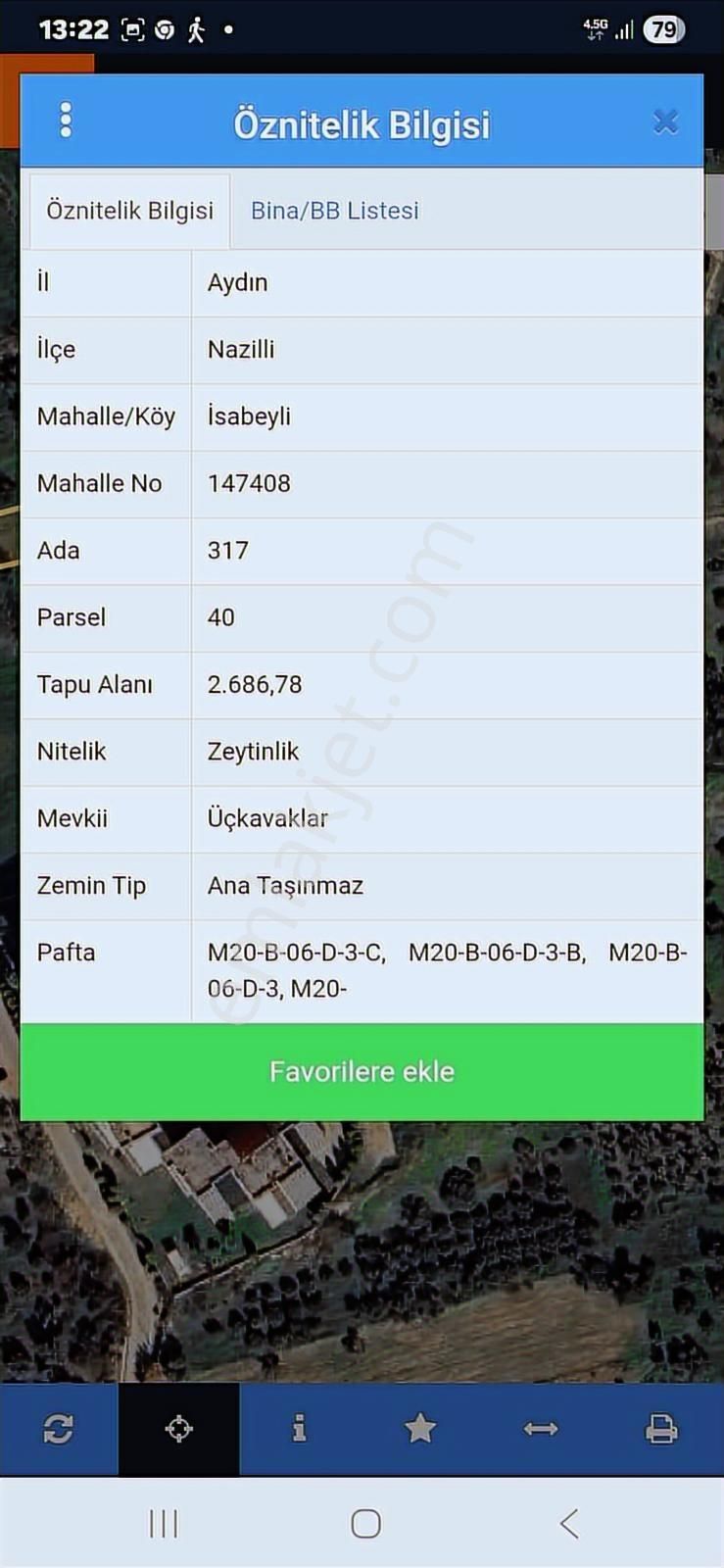Tap the Tapu Alanı value 2.686,78
Screen dimensions: 724x1568
(255, 685)
